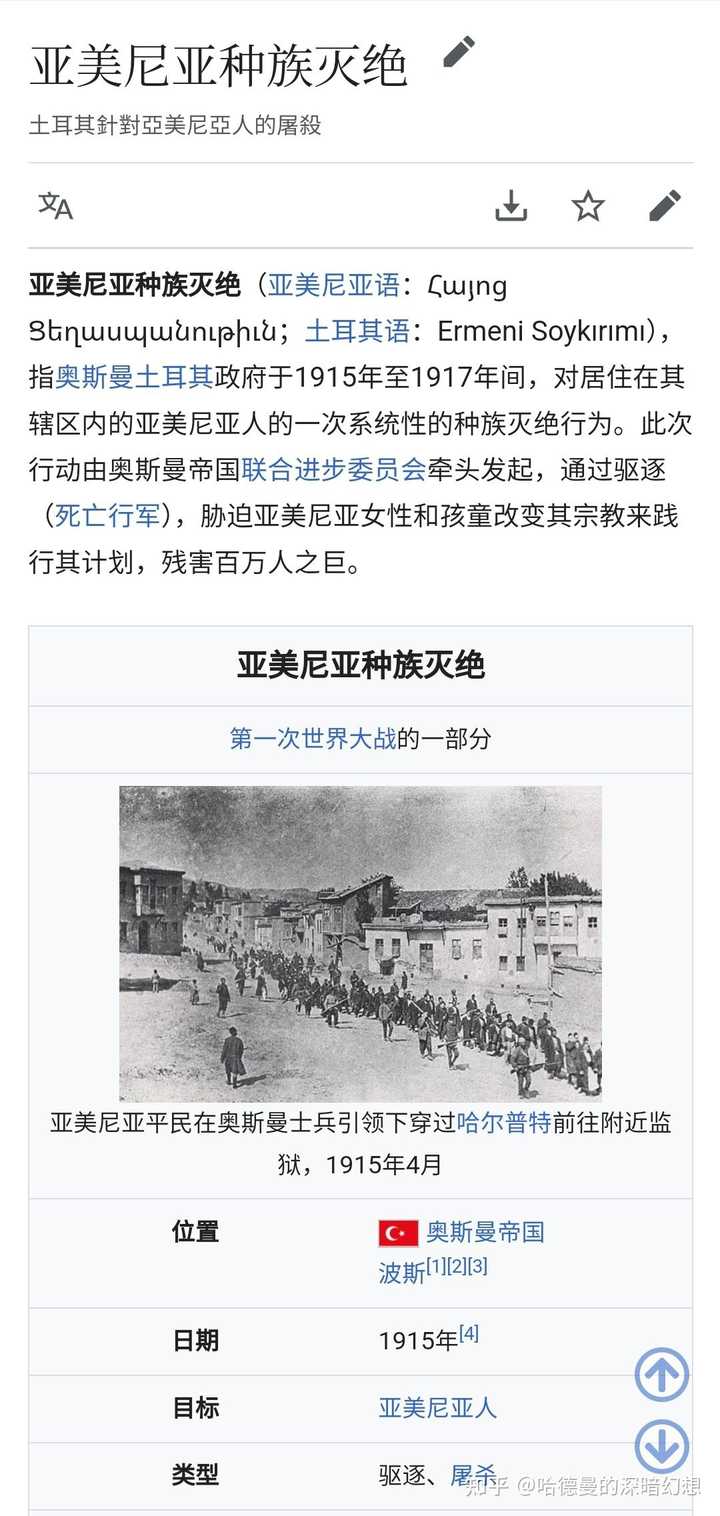Open citation [4] next to 1915年
The height and width of the screenshot is (1516, 720).
(469, 1334)
